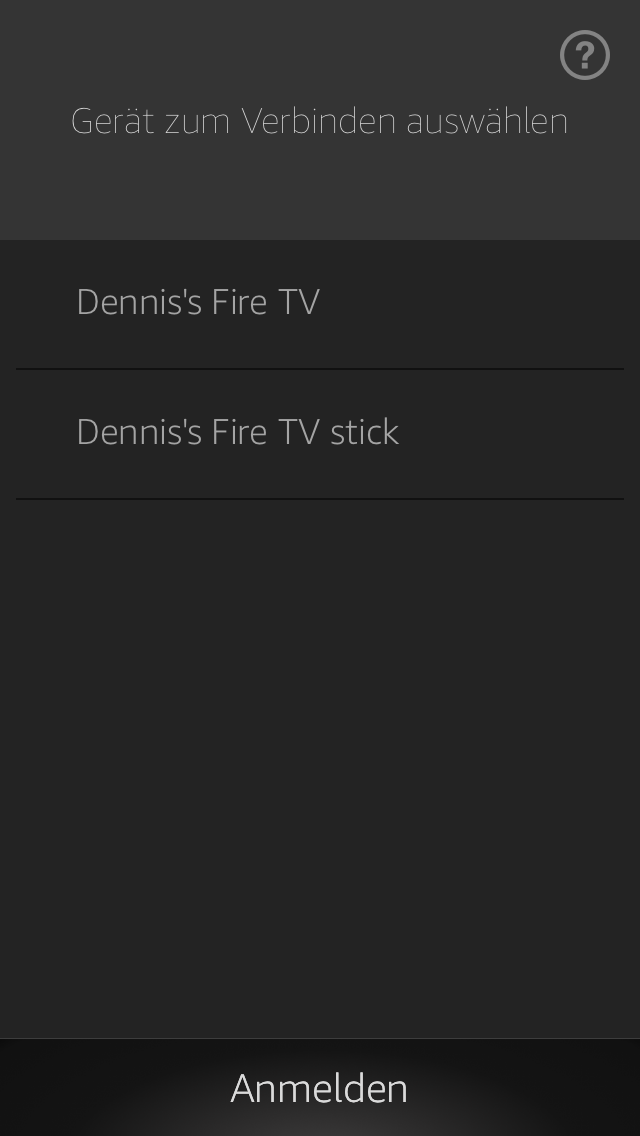Tap the Anmelden button
This screenshot has width=640, height=1136.
click(319, 1088)
